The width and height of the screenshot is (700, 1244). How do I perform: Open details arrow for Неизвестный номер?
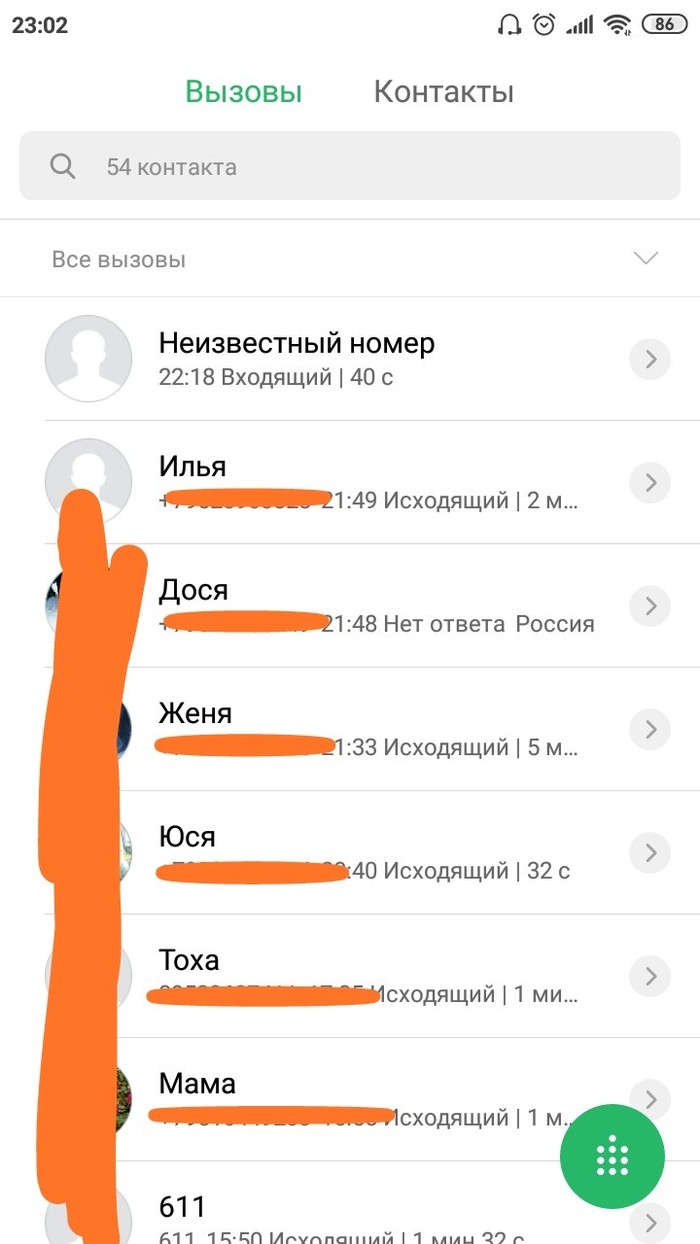pos(651,359)
